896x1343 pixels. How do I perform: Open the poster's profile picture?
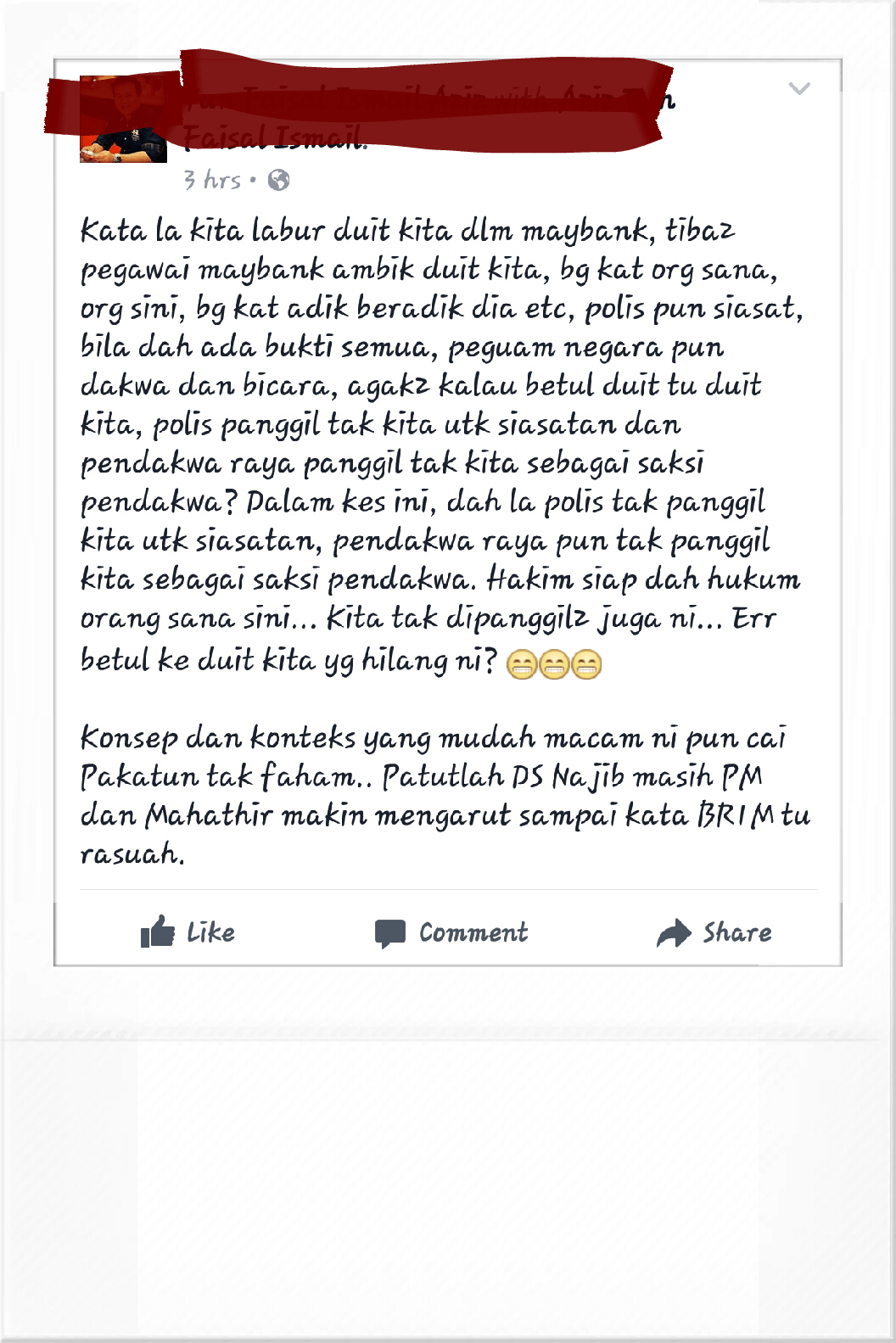tap(123, 120)
